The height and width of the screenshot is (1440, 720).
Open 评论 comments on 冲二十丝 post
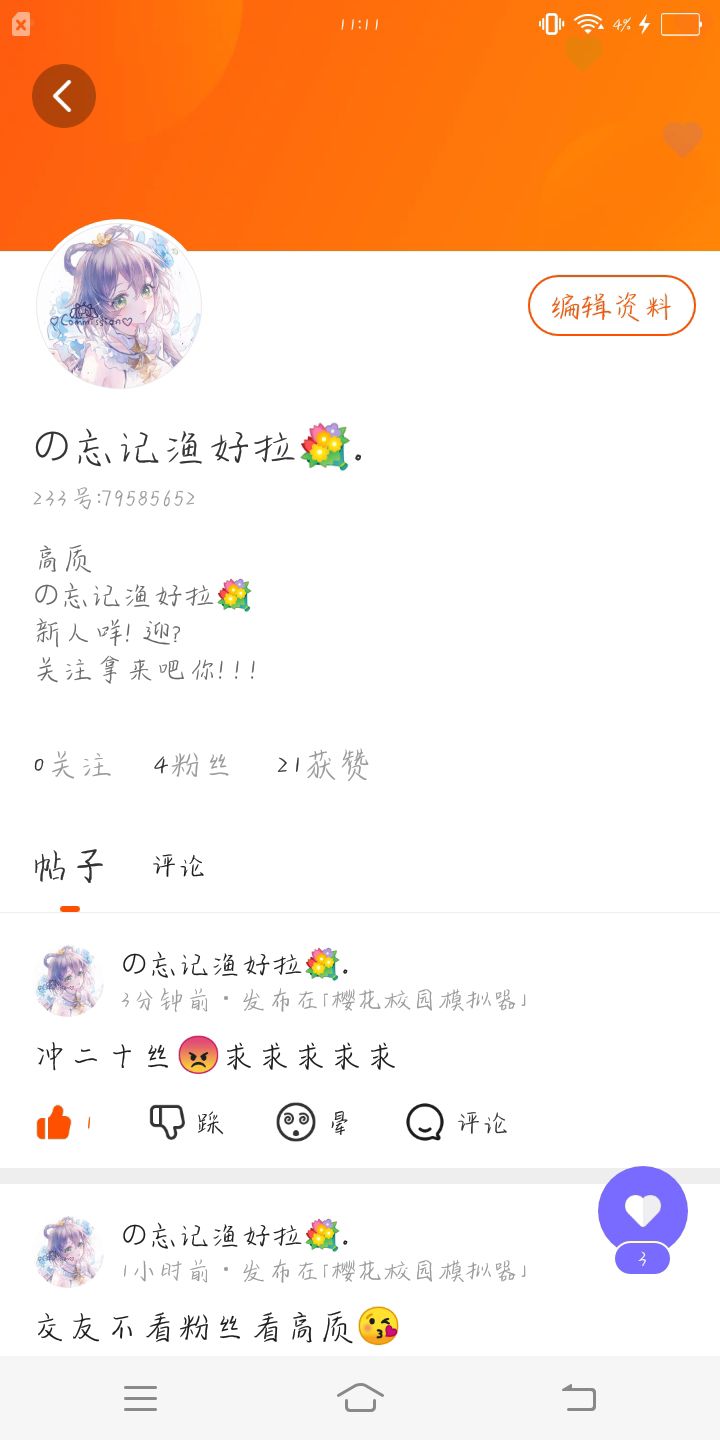pos(457,1123)
